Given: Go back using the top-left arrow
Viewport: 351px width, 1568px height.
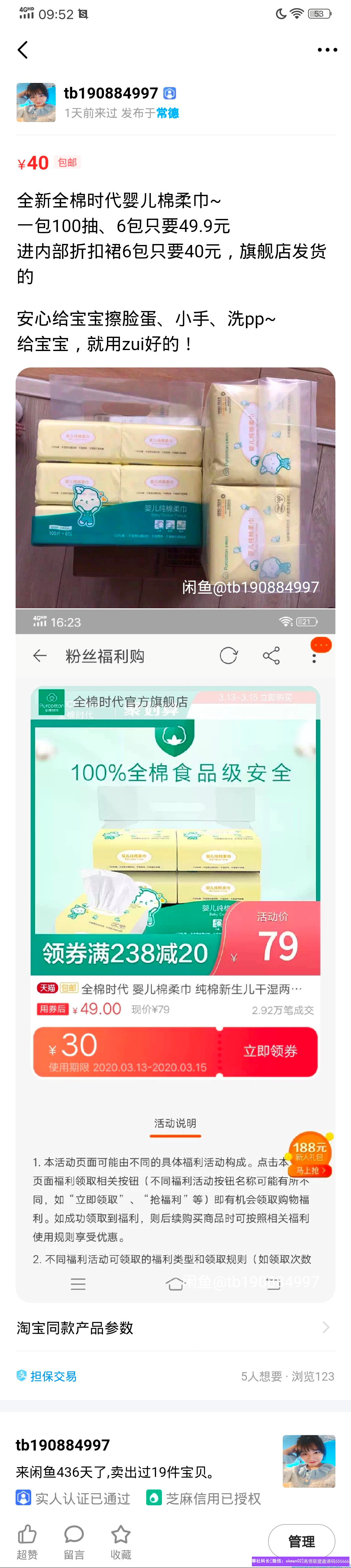Looking at the screenshot, I should click(x=23, y=50).
